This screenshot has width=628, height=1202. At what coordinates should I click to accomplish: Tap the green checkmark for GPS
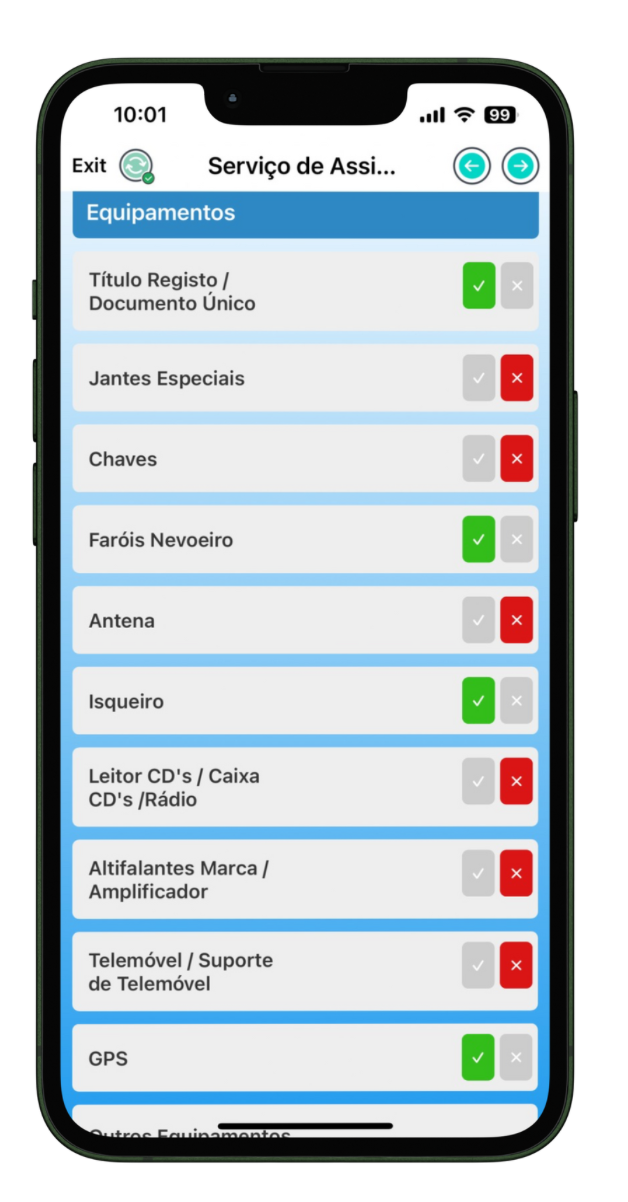(479, 1057)
